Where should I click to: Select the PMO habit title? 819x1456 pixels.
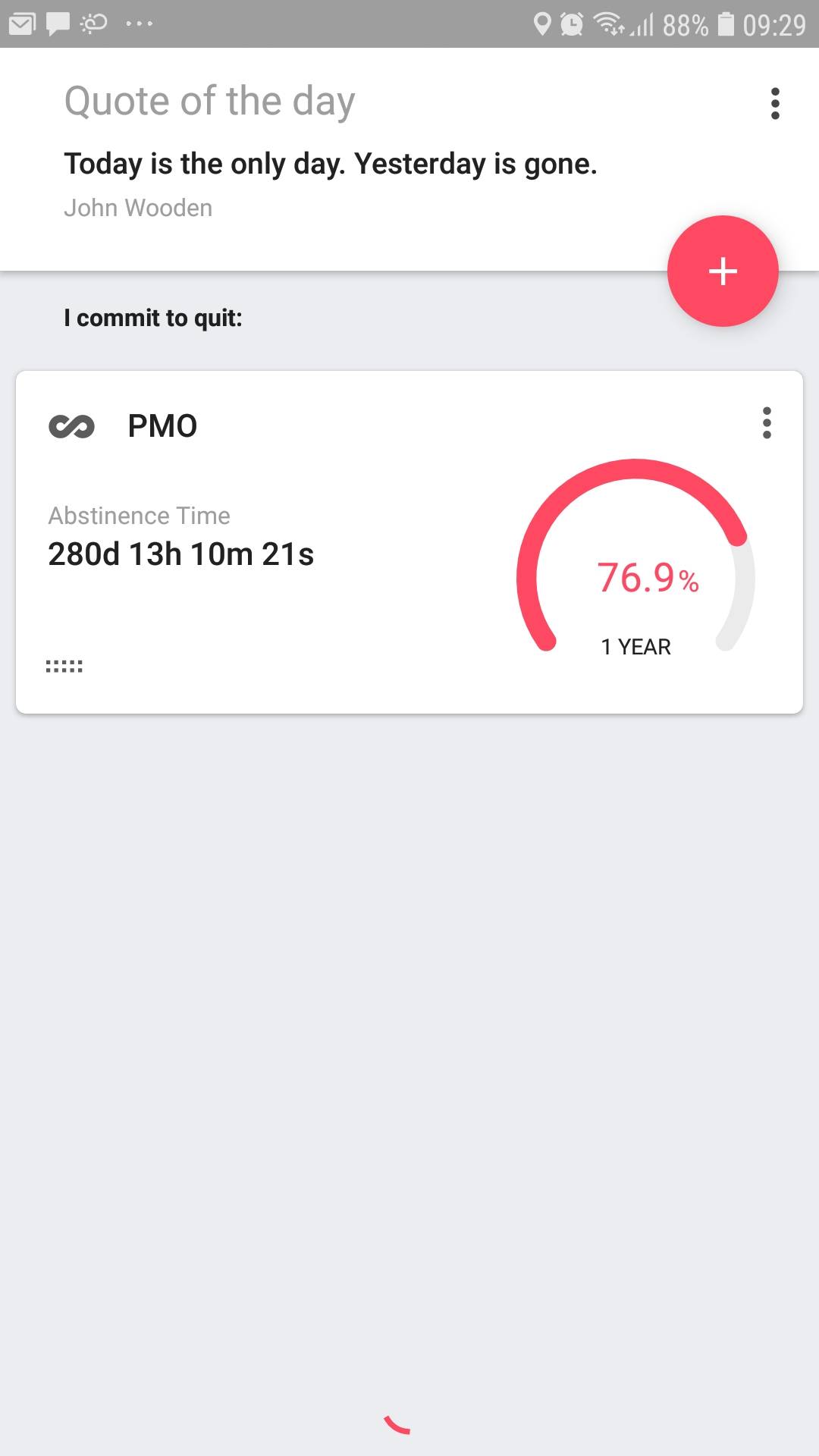(162, 425)
